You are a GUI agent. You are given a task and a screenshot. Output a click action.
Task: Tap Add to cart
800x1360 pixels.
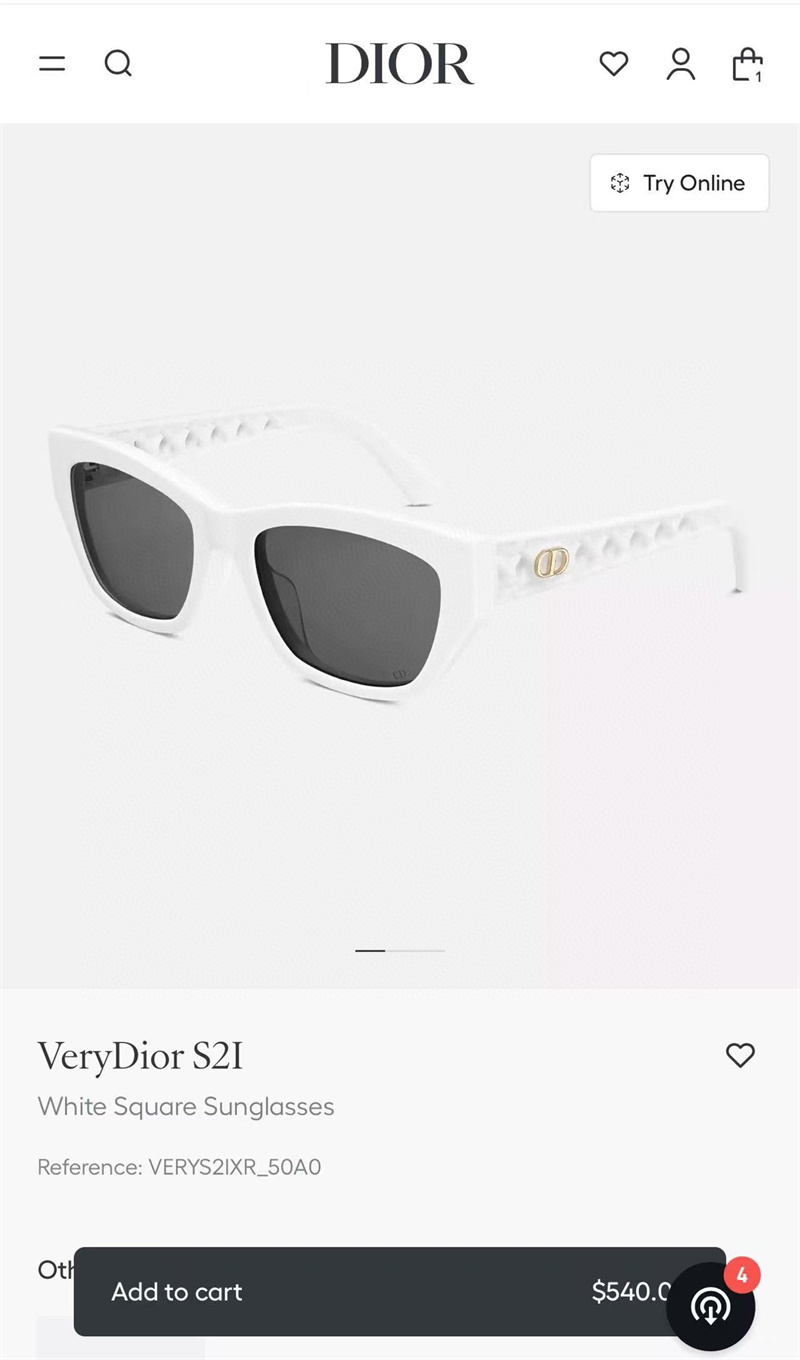[x=380, y=1292]
